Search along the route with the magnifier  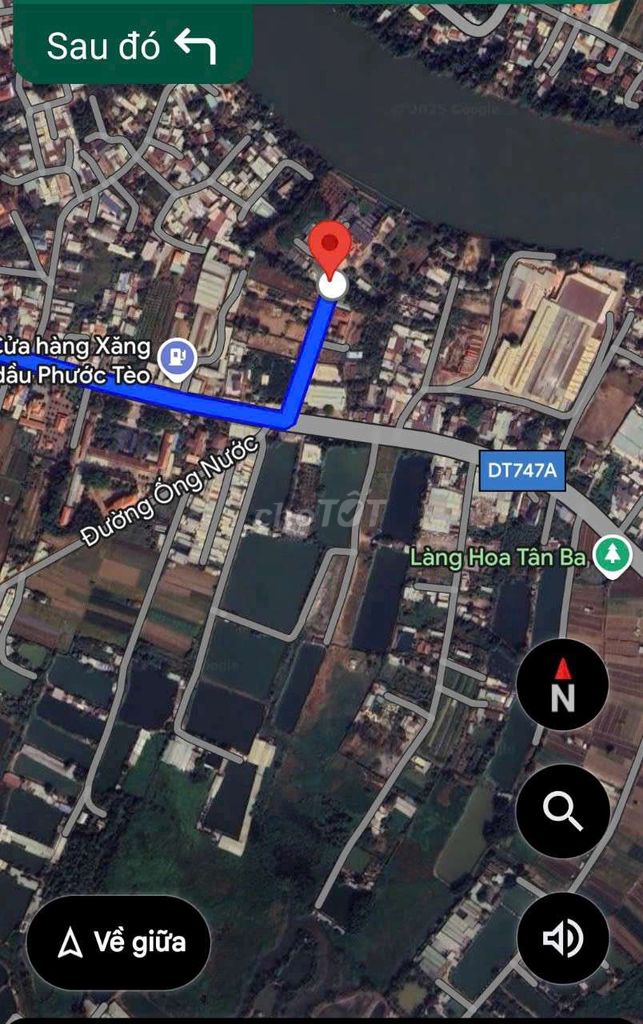pos(562,811)
